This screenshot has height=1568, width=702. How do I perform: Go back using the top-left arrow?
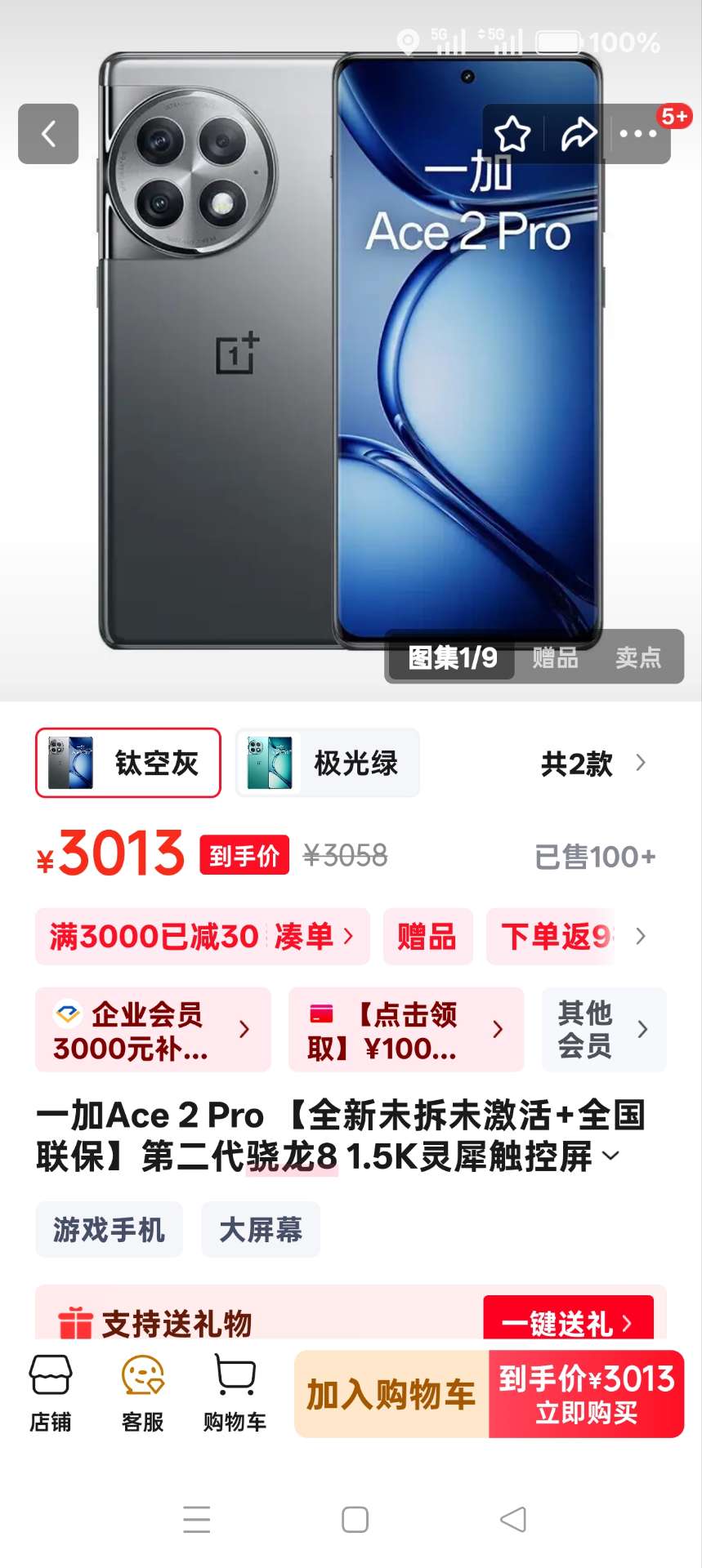pos(48,134)
